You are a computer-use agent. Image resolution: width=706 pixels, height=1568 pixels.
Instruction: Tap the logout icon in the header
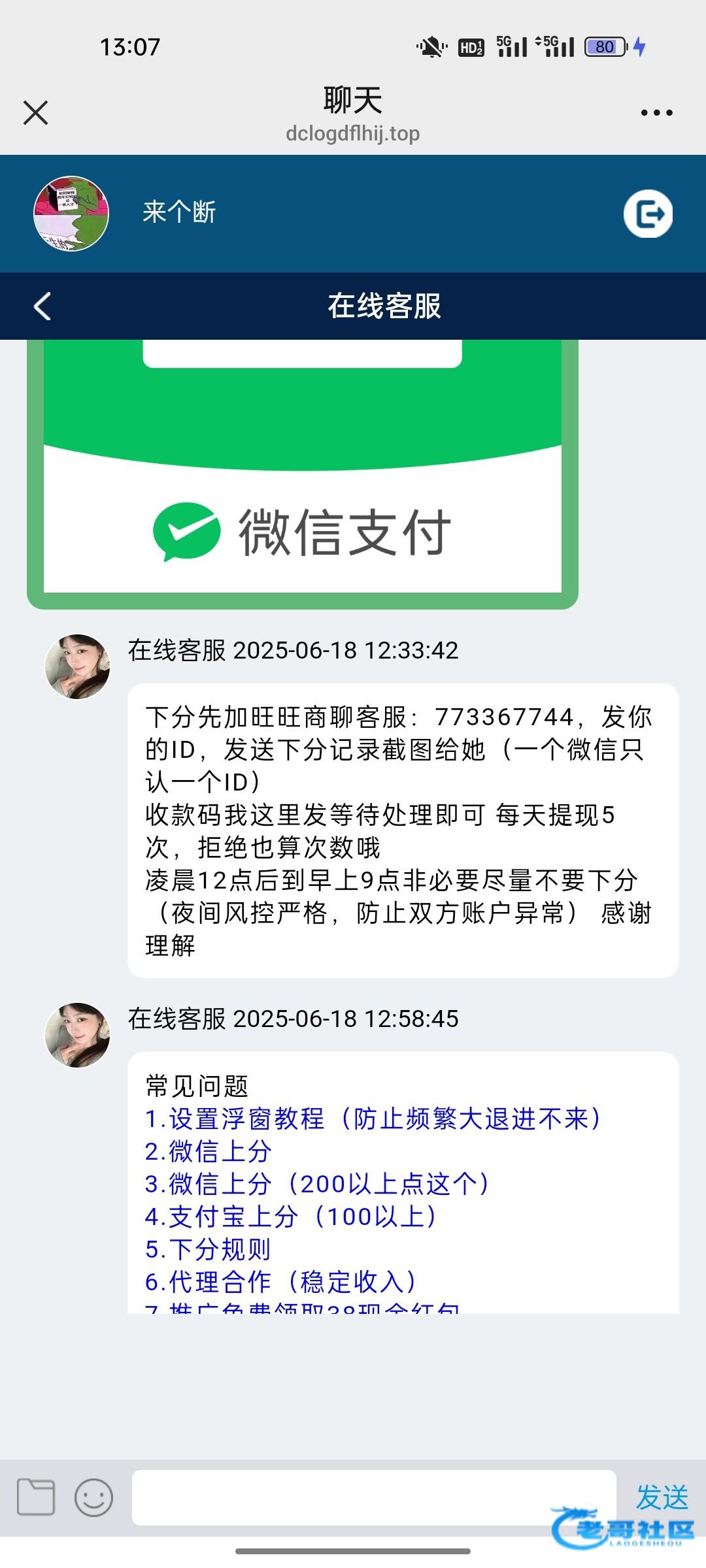click(x=648, y=214)
